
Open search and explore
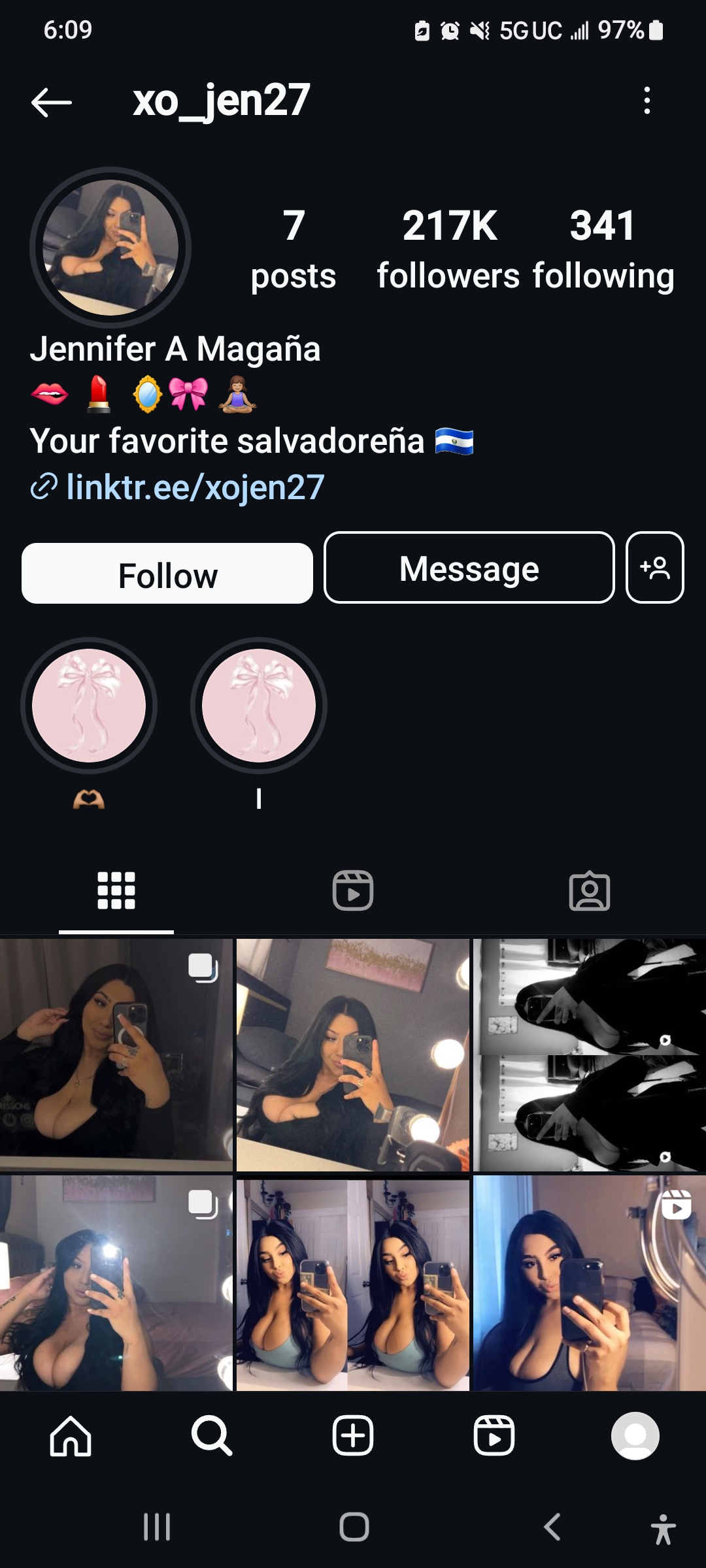coord(212,1436)
